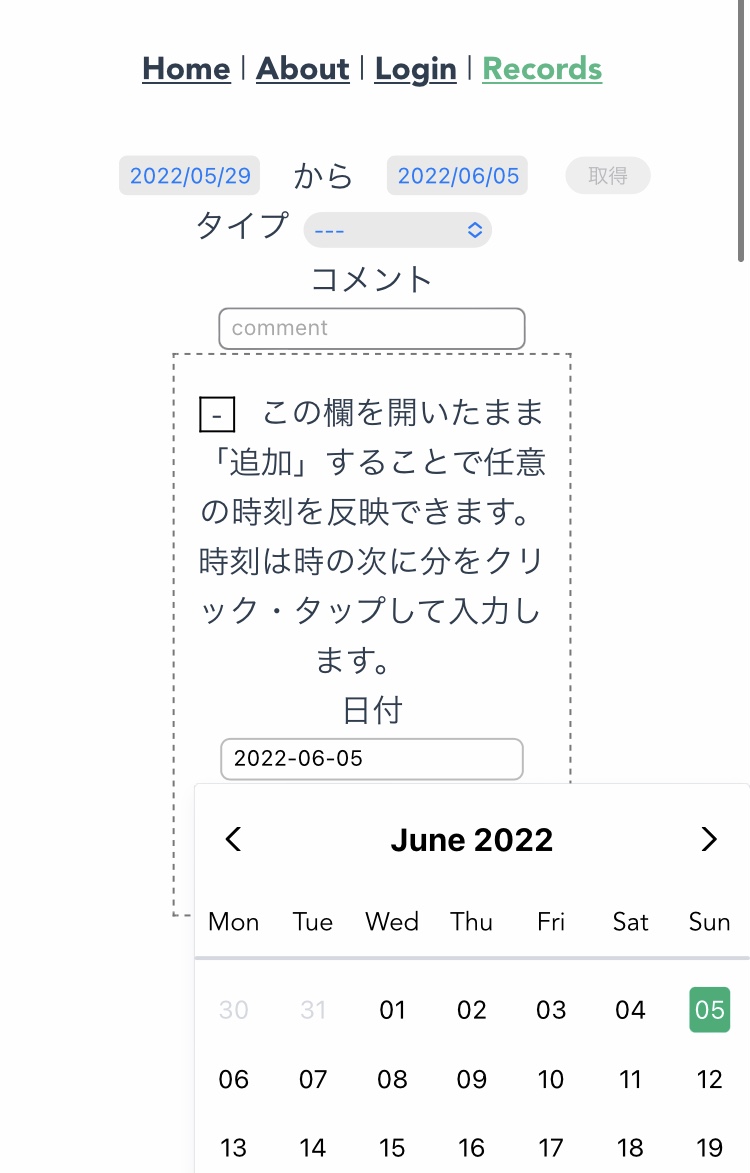This screenshot has height=1173, width=750.
Task: Pick June 19 from the calendar
Action: (x=709, y=1147)
